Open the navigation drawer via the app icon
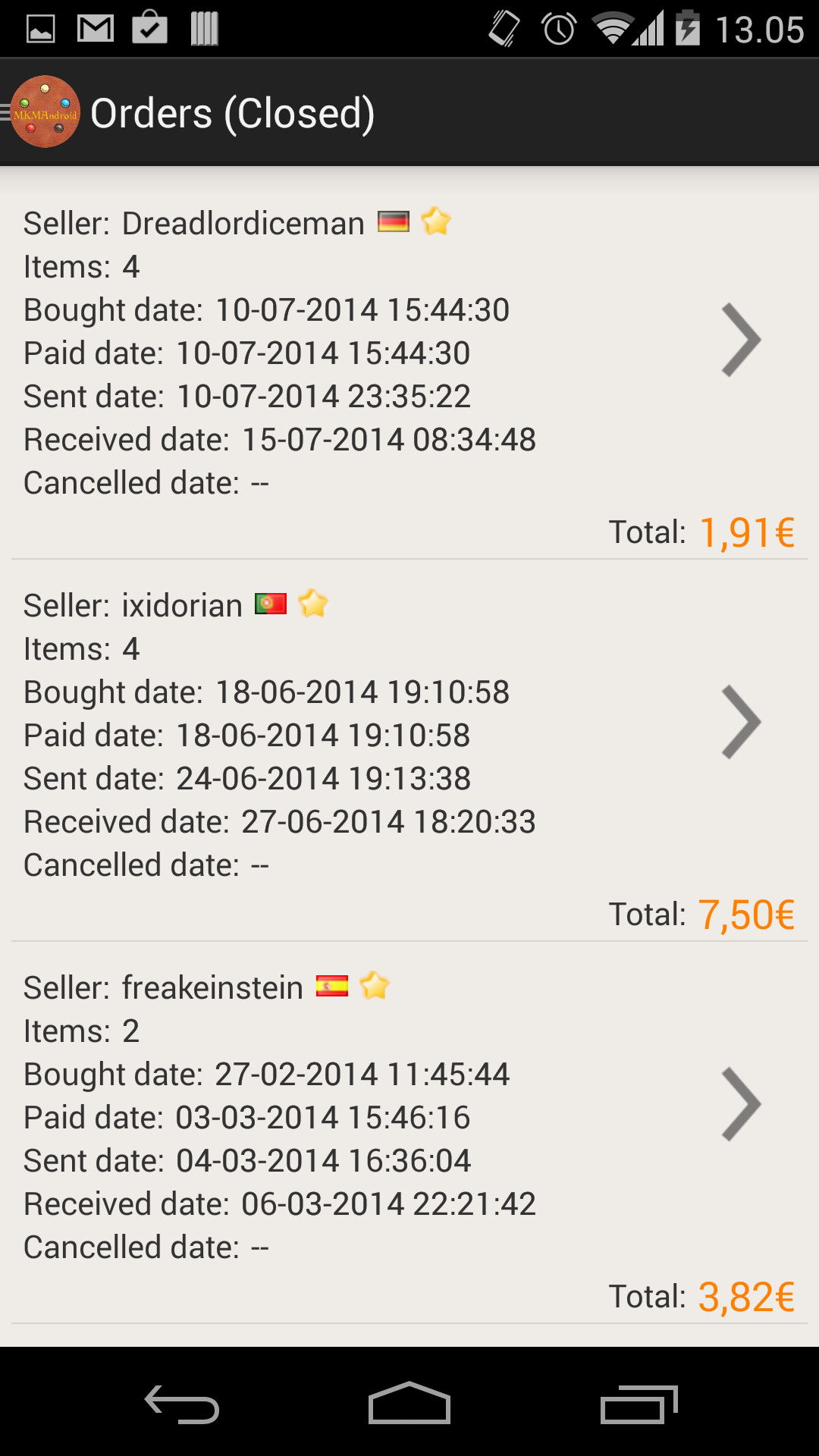This screenshot has width=819, height=1456. coord(44,111)
